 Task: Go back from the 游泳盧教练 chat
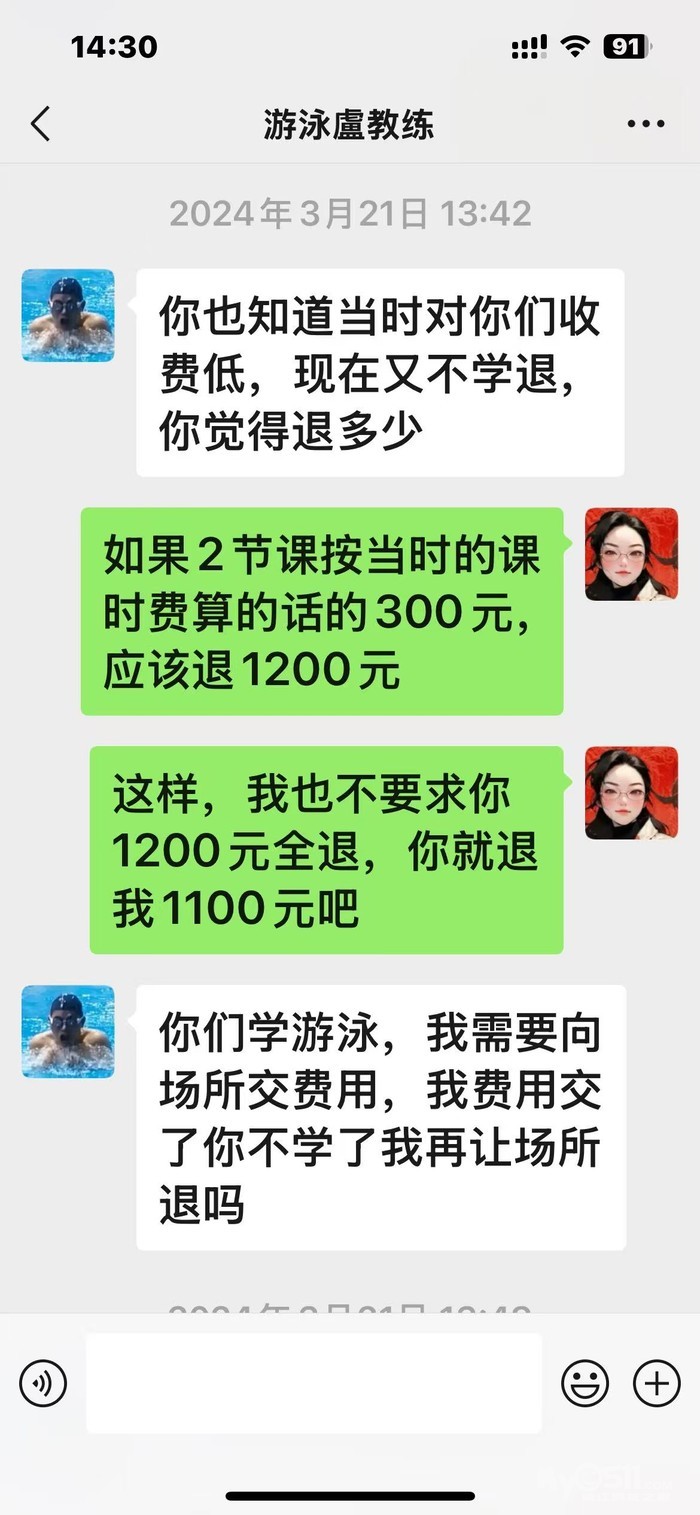click(40, 124)
